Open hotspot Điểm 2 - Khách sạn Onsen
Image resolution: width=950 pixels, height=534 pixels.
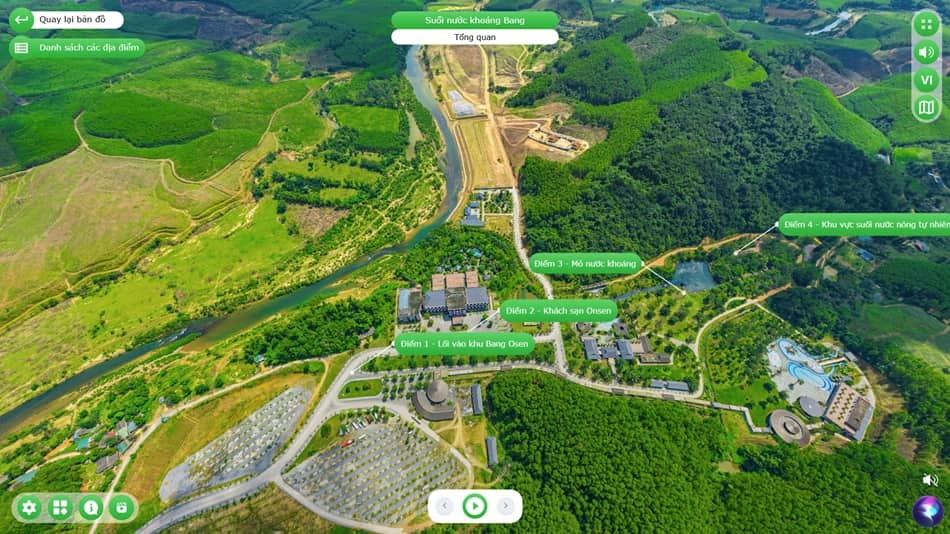tap(558, 311)
